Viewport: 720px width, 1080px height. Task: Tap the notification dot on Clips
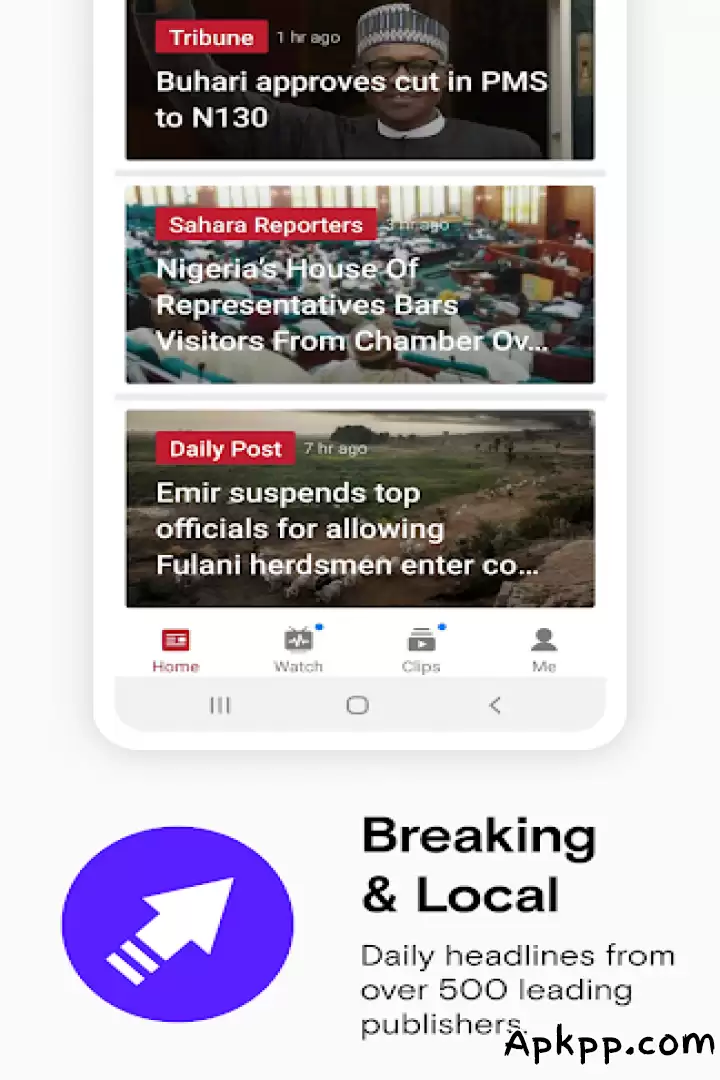click(x=440, y=627)
